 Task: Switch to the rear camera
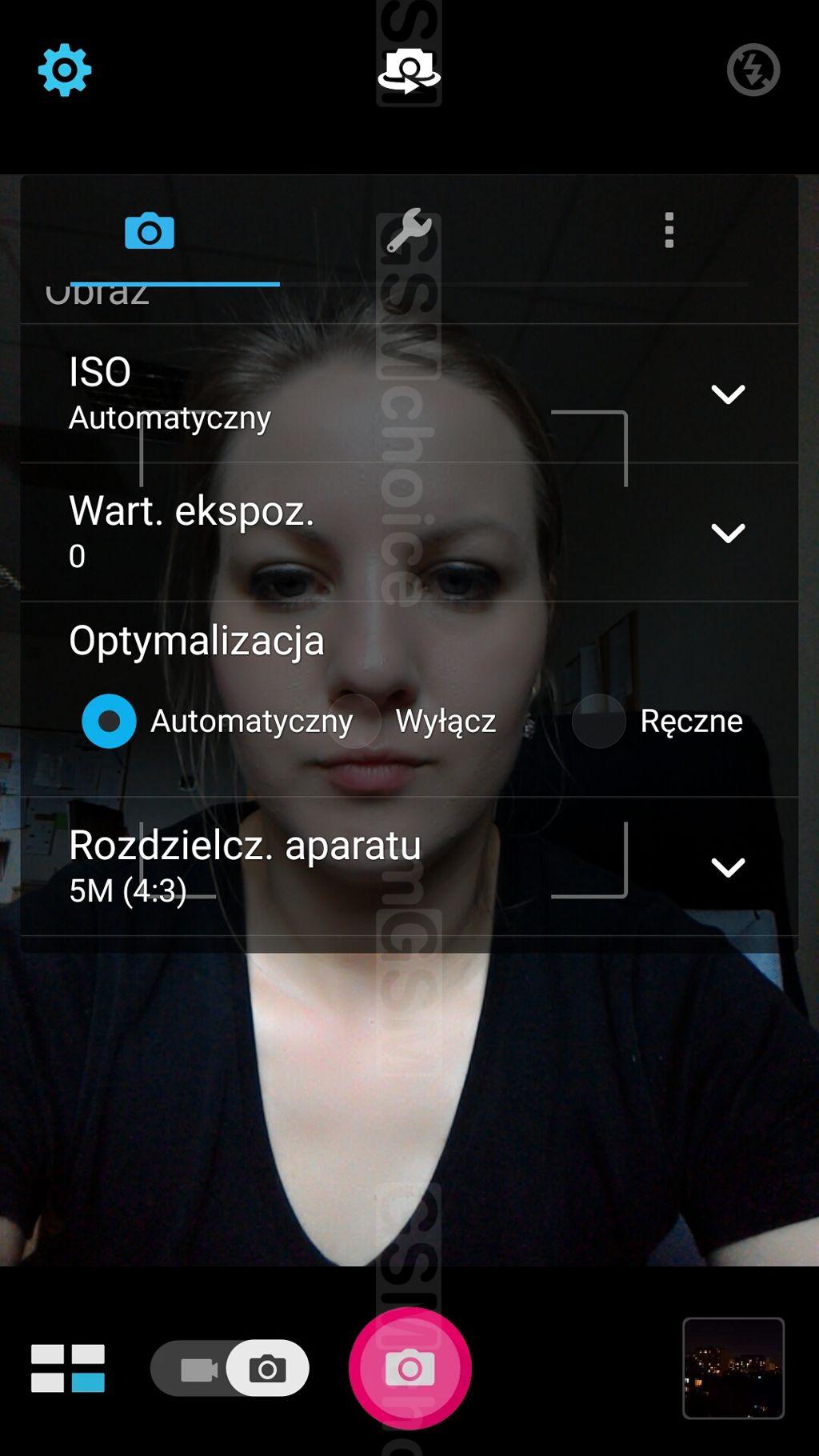[409, 71]
